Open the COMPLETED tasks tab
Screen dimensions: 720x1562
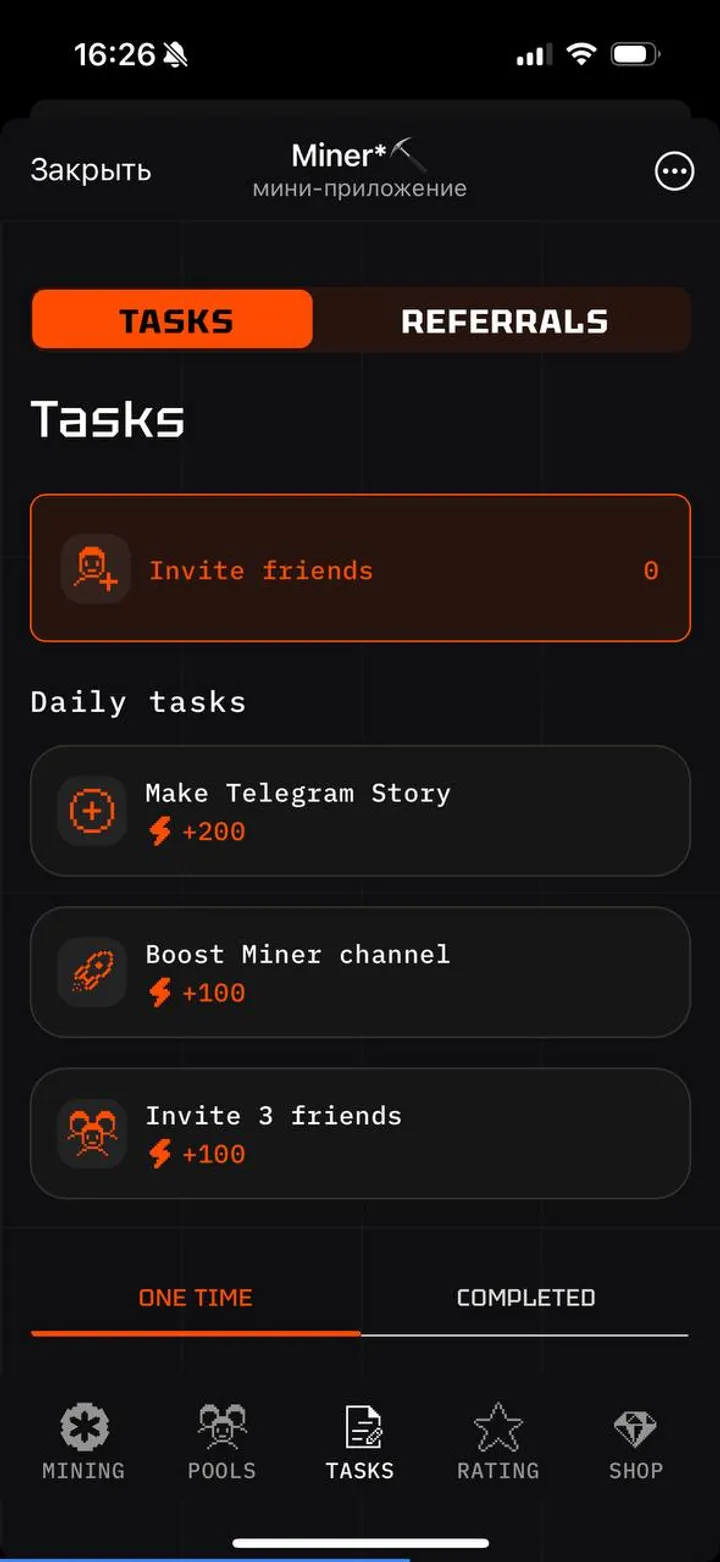[x=524, y=1297]
